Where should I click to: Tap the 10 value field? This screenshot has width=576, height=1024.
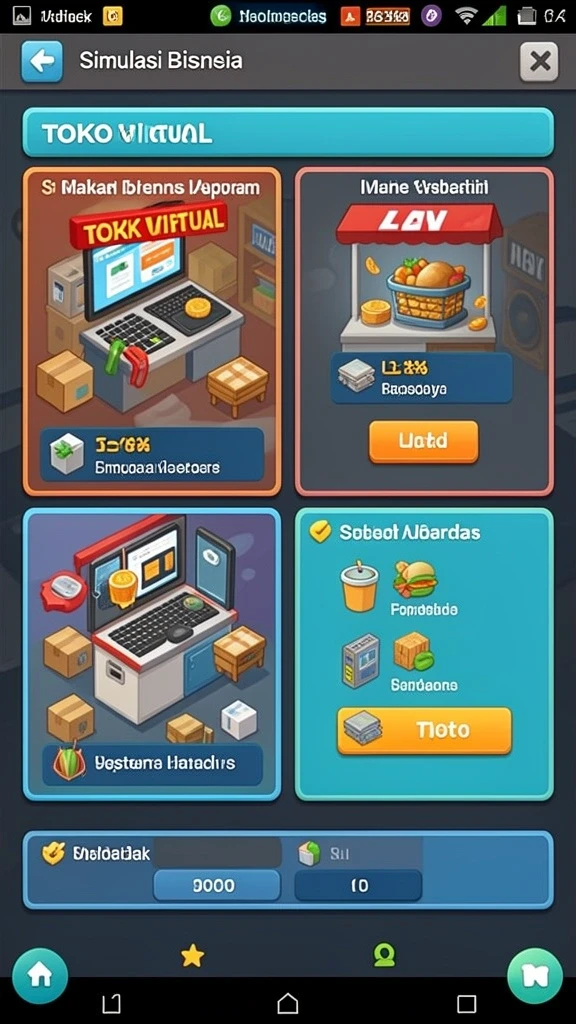(x=358, y=885)
